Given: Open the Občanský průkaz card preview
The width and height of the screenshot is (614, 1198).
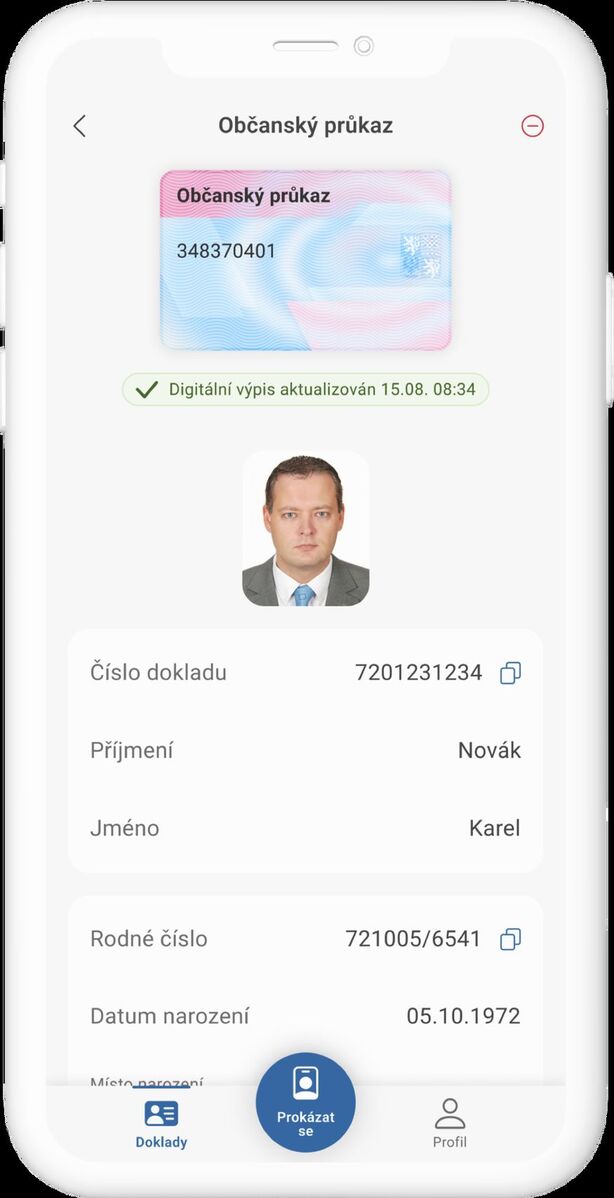Looking at the screenshot, I should point(305,260).
